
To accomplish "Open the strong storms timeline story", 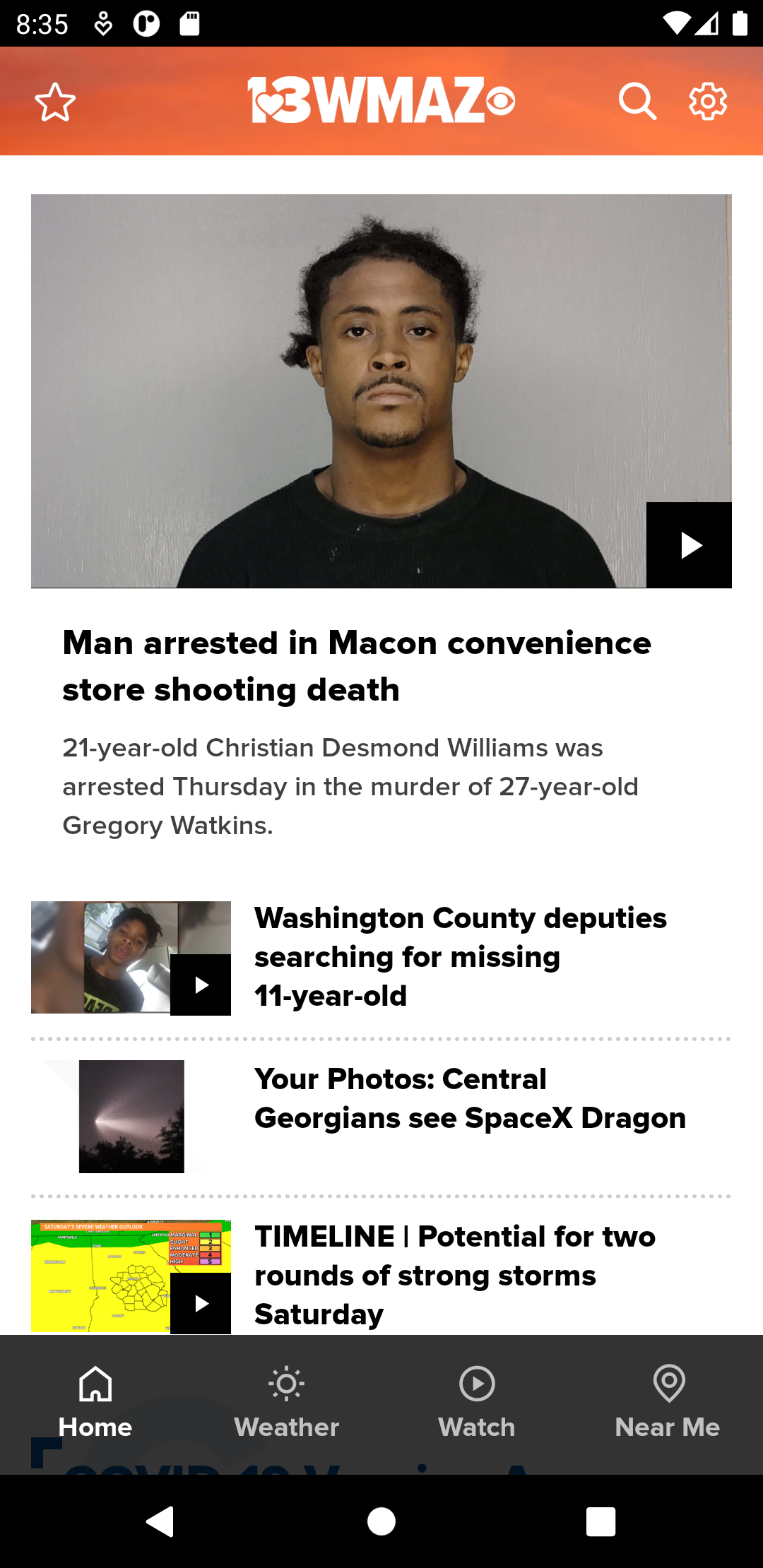I will click(455, 1275).
